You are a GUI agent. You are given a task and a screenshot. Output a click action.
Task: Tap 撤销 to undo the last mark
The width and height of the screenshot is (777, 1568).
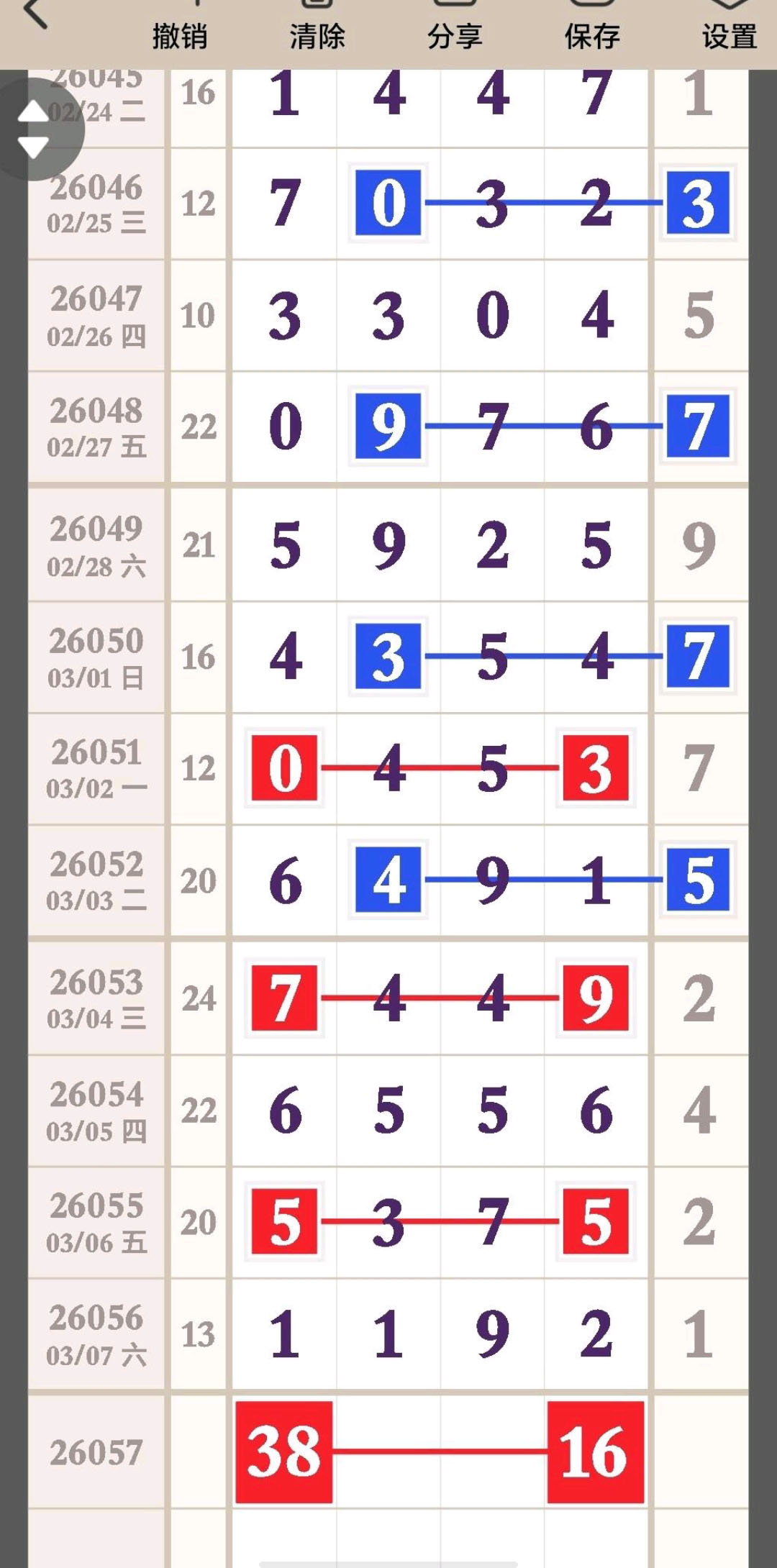point(180,32)
